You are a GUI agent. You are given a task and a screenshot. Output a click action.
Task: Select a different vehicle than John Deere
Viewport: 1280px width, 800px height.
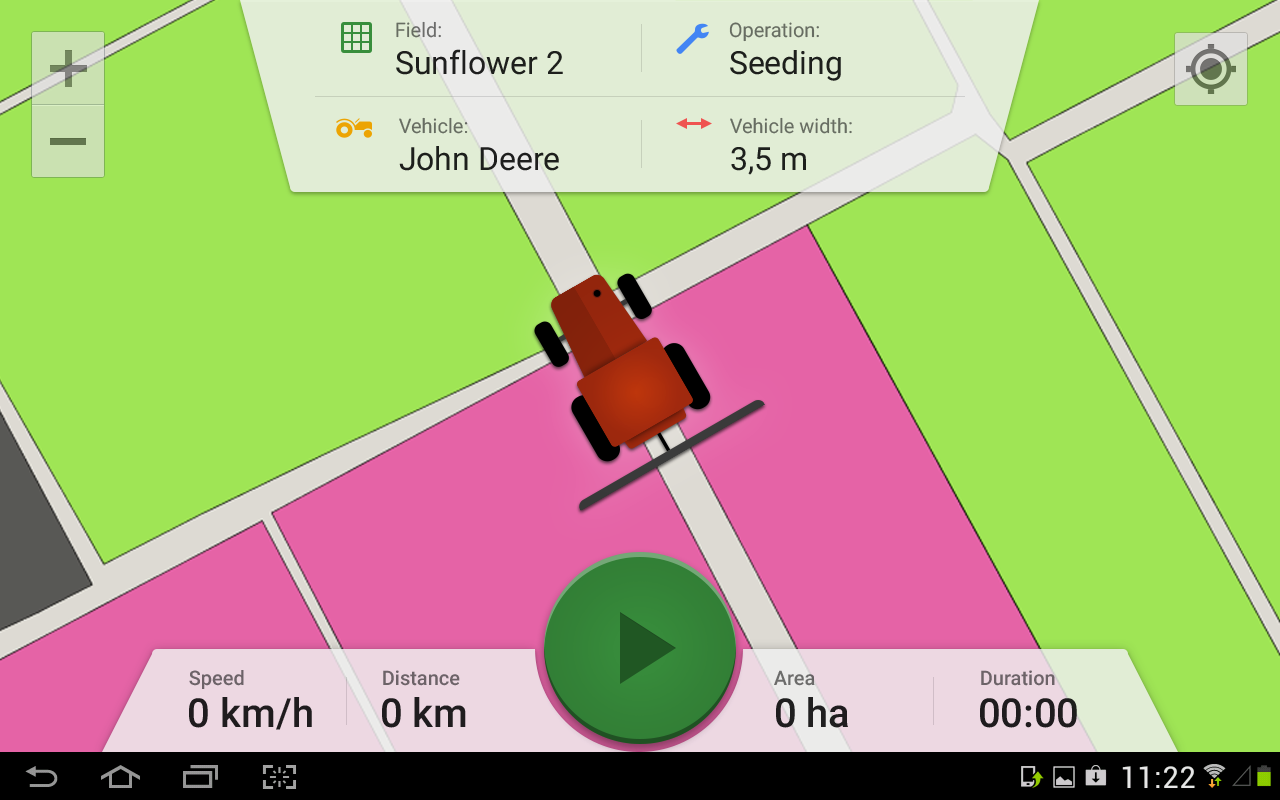478,145
